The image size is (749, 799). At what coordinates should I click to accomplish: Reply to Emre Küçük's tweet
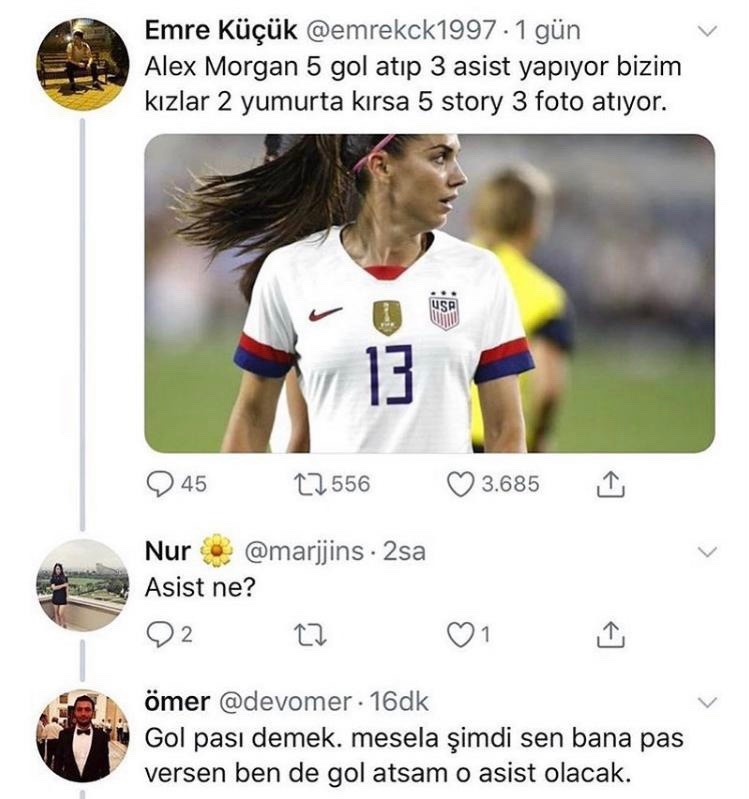tap(160, 485)
